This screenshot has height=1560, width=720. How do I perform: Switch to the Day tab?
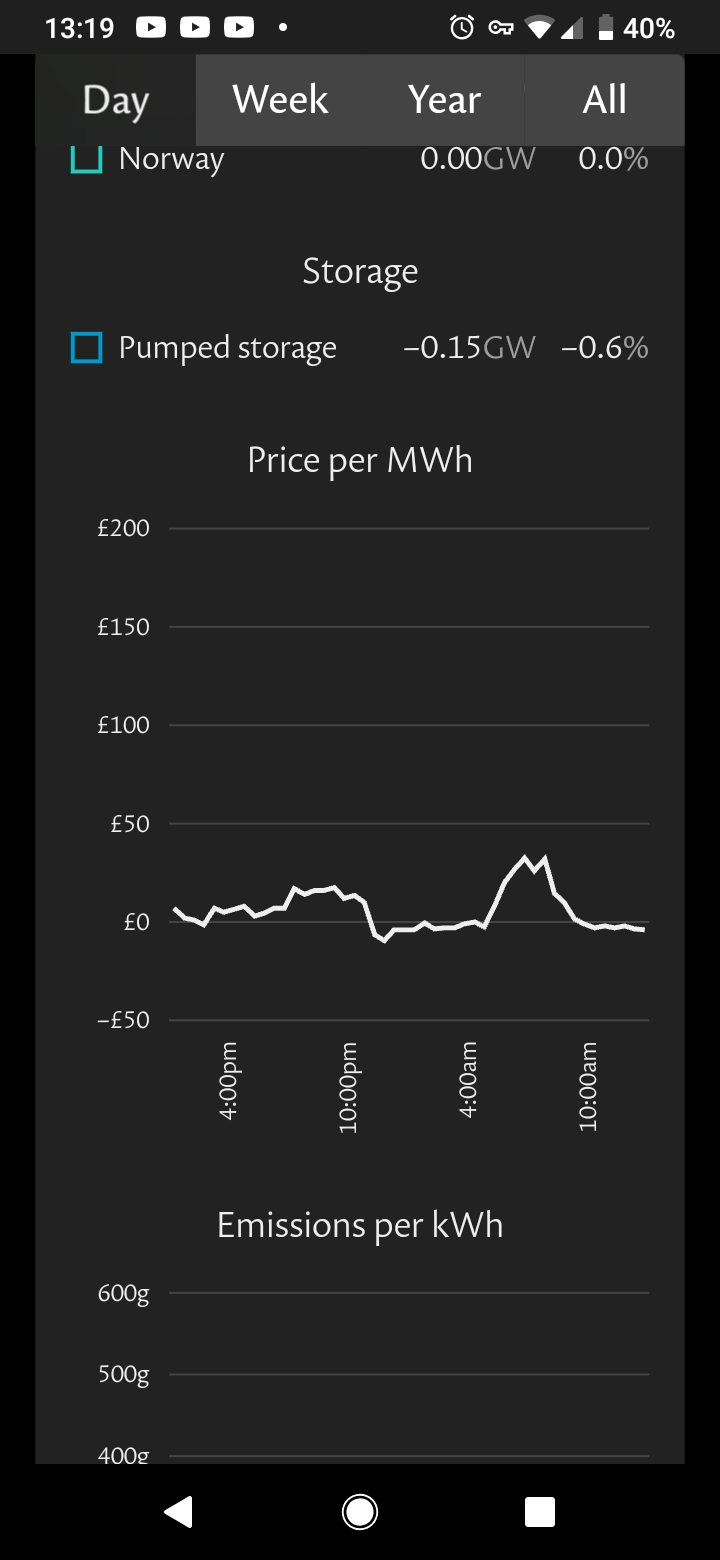[116, 100]
